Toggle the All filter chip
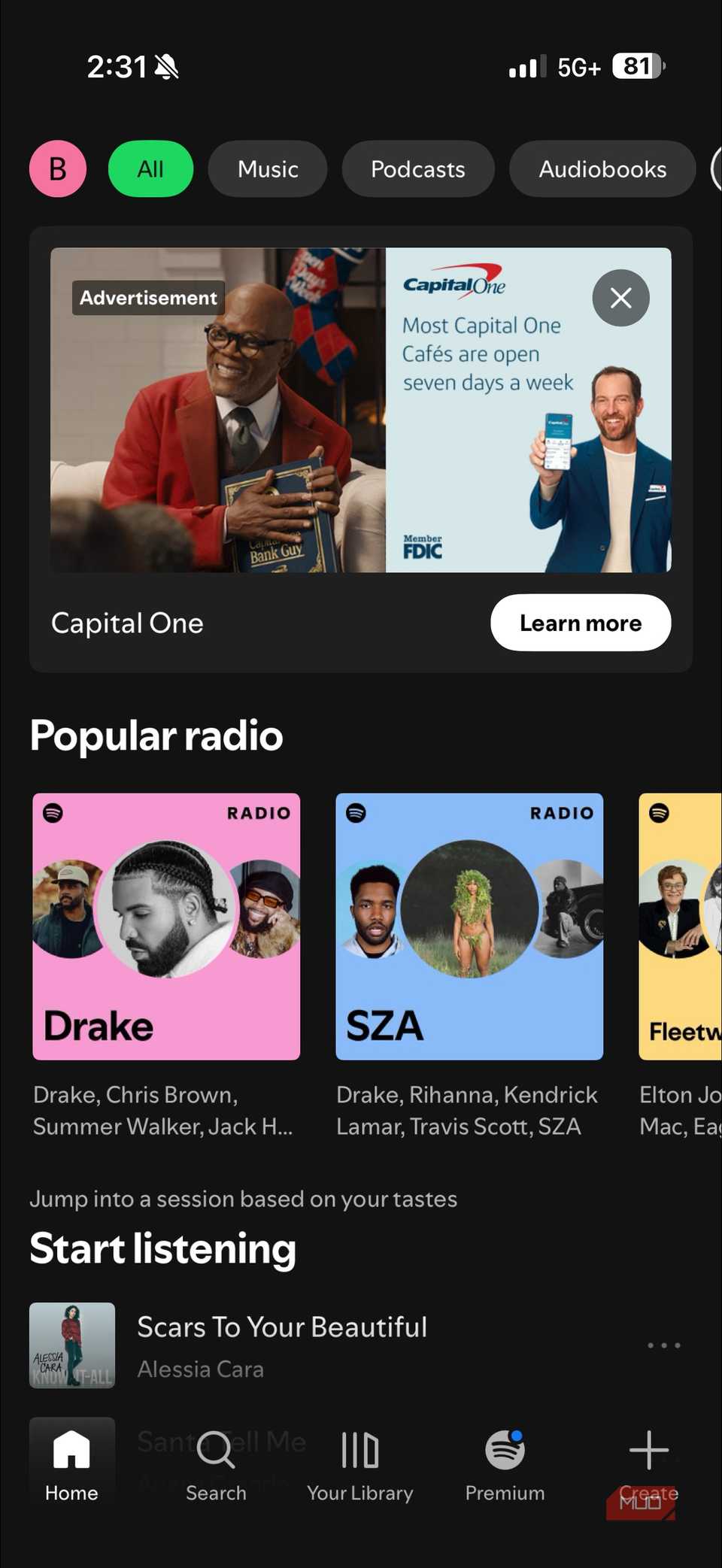The width and height of the screenshot is (722, 1568). tap(150, 169)
